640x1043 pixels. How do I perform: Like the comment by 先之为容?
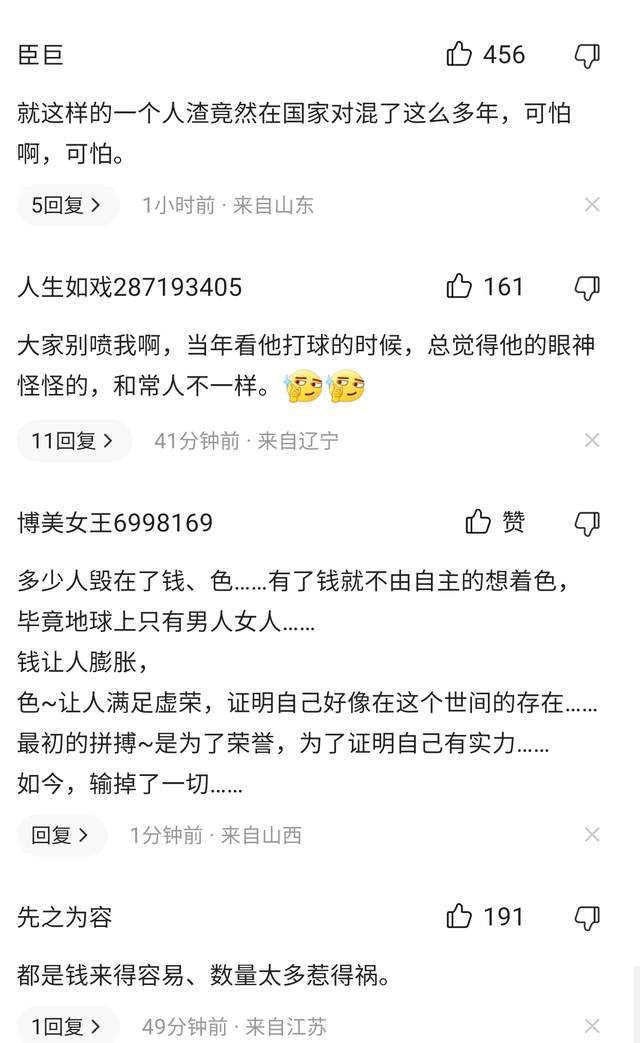click(460, 916)
